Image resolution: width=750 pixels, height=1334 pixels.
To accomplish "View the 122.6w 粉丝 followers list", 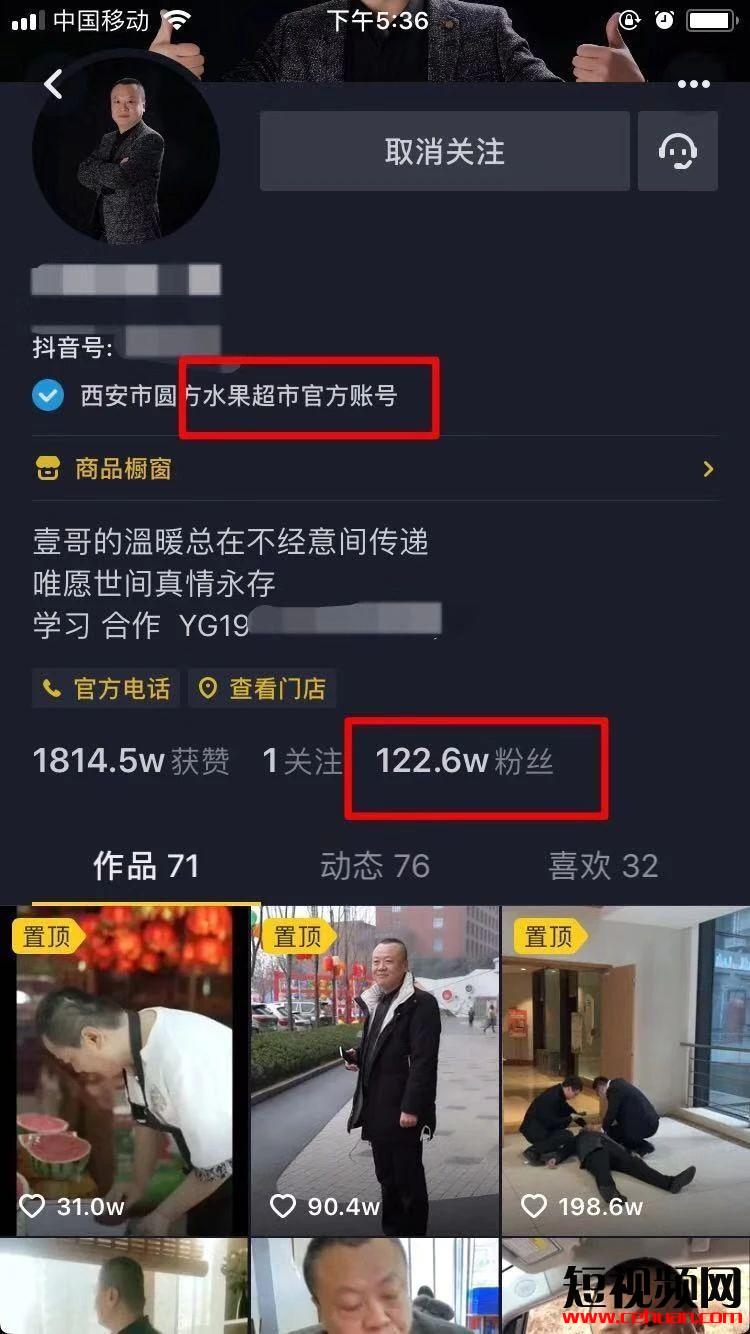I will pyautogui.click(x=464, y=762).
